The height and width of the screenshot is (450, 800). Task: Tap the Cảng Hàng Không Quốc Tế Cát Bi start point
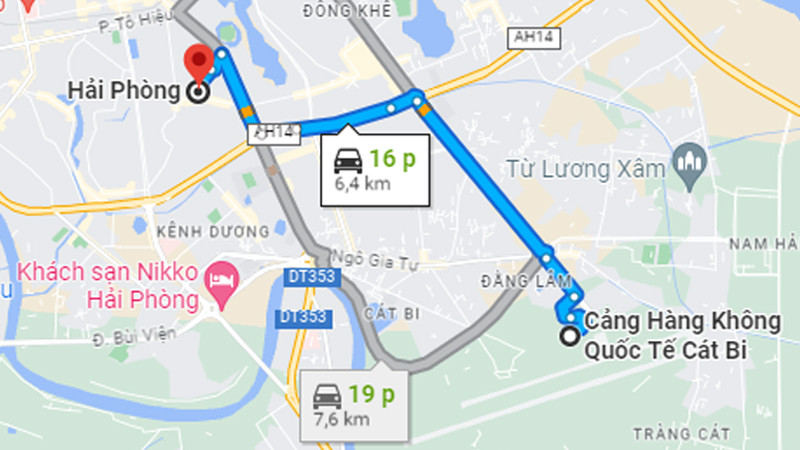[x=571, y=336]
